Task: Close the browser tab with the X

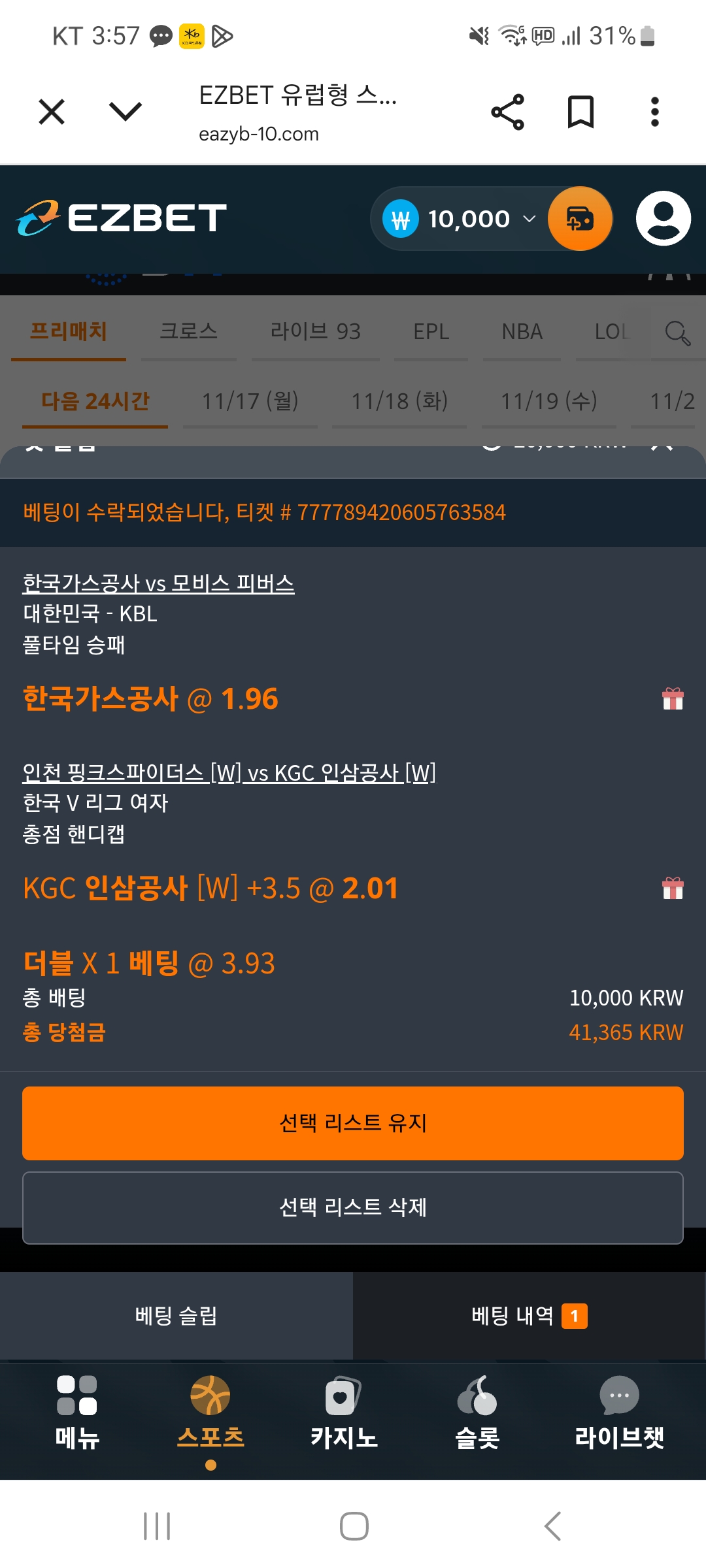Action: tap(52, 112)
